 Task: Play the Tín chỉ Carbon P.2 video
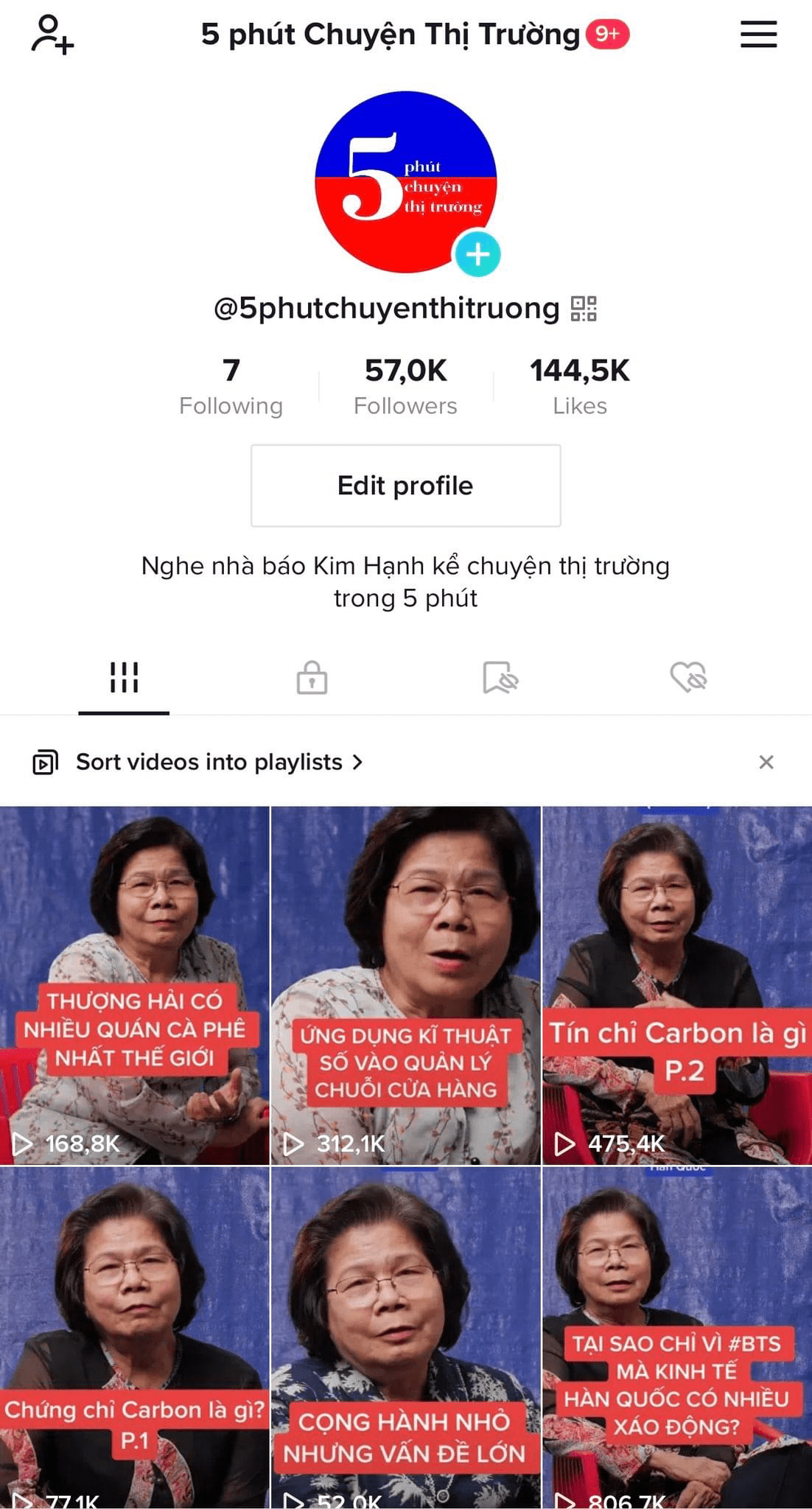[676, 984]
